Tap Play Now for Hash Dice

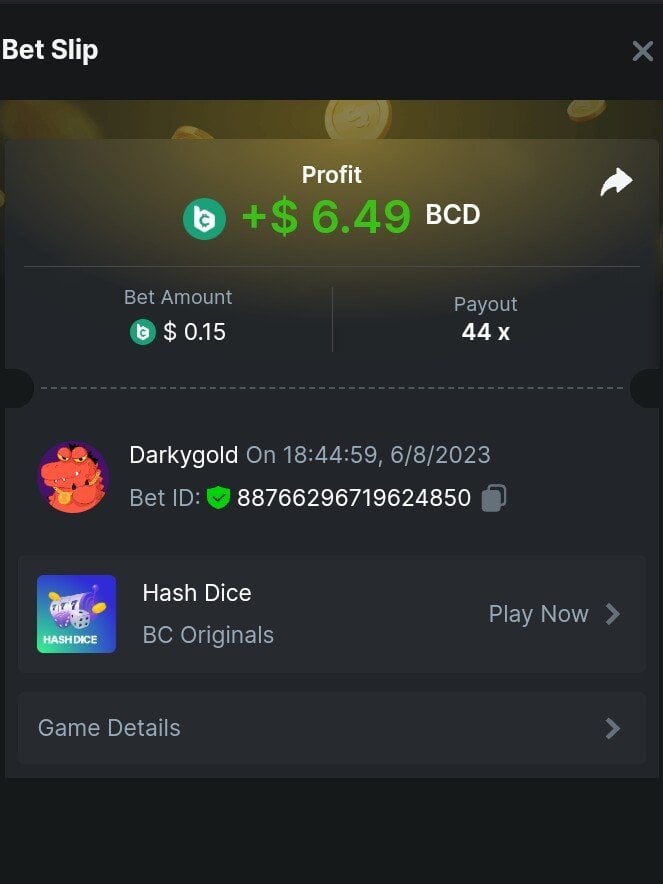pyautogui.click(x=553, y=614)
